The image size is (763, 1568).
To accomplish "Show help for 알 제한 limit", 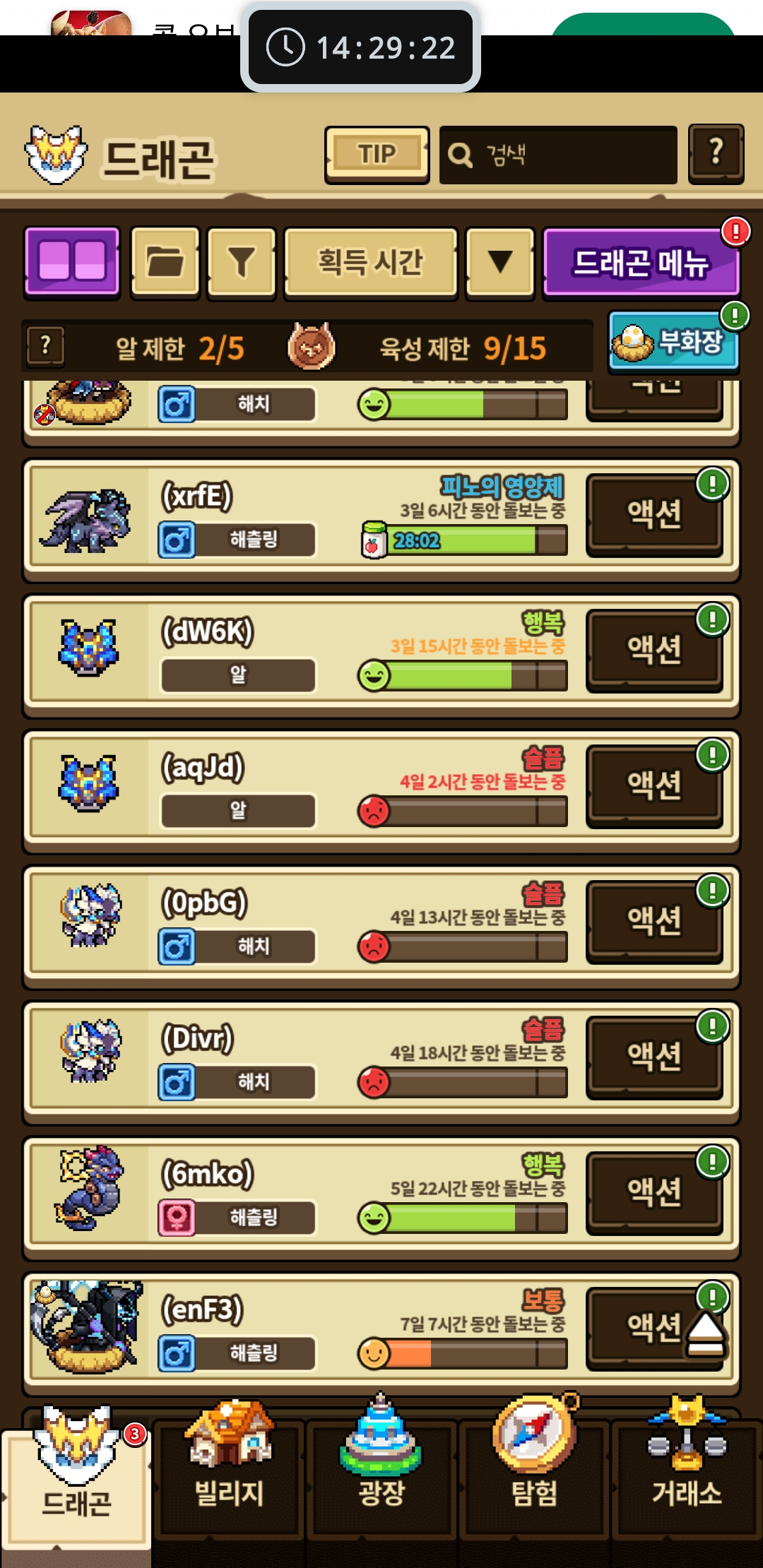I will (45, 346).
